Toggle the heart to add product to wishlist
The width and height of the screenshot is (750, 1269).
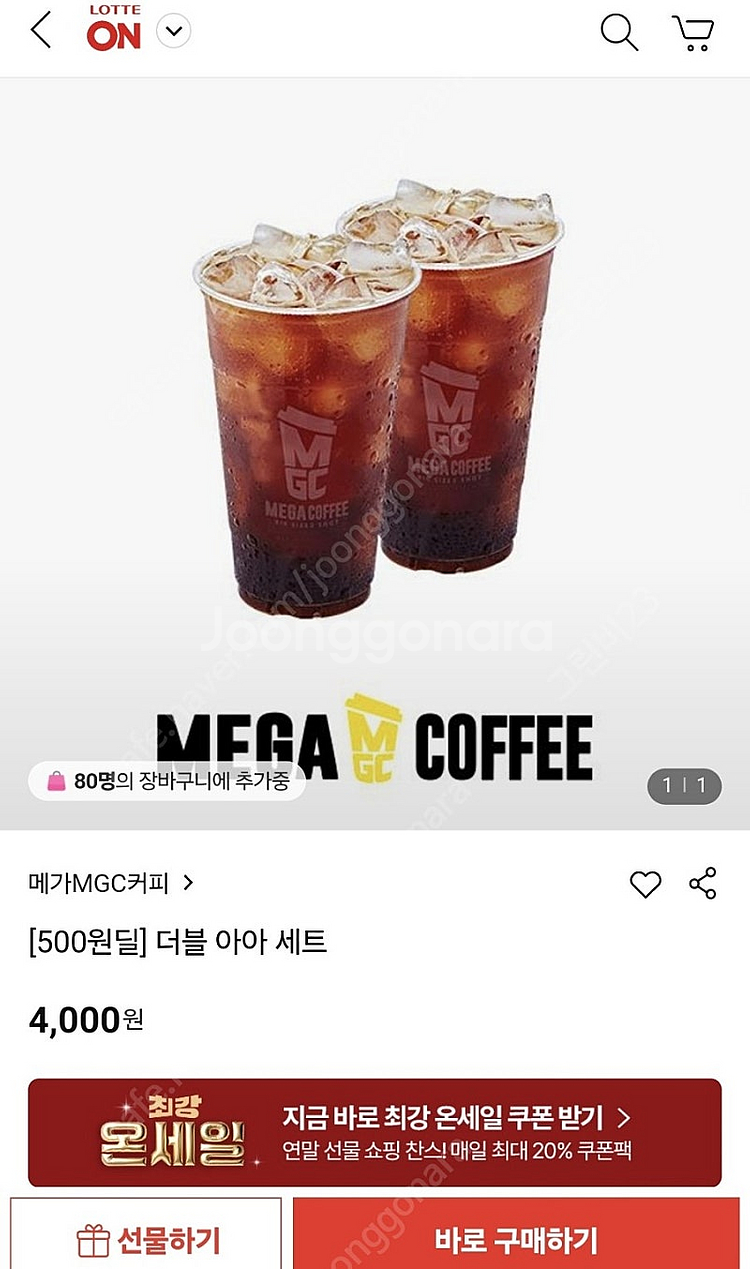click(645, 884)
